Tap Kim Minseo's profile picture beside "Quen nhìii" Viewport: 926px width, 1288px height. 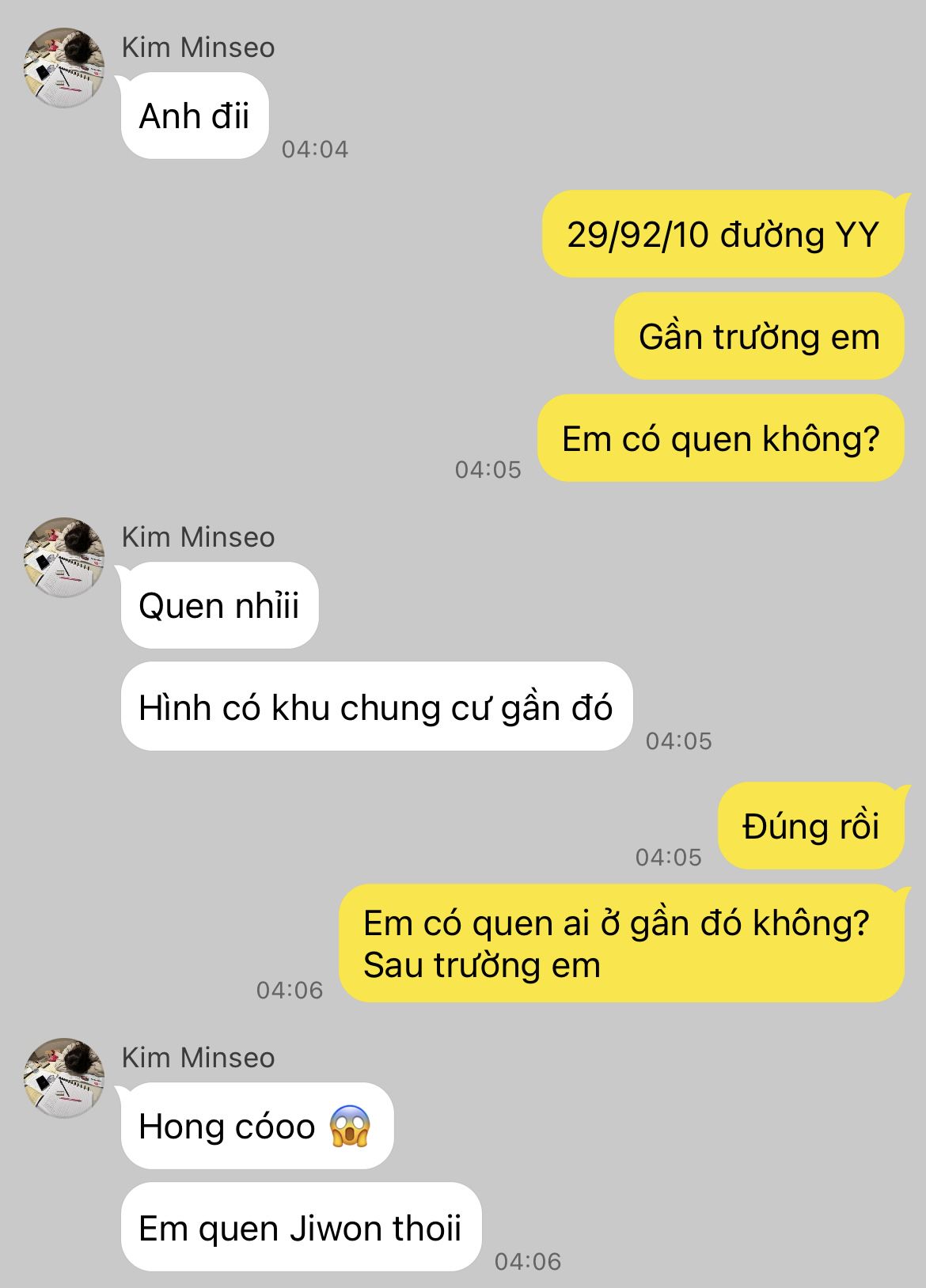65,556
